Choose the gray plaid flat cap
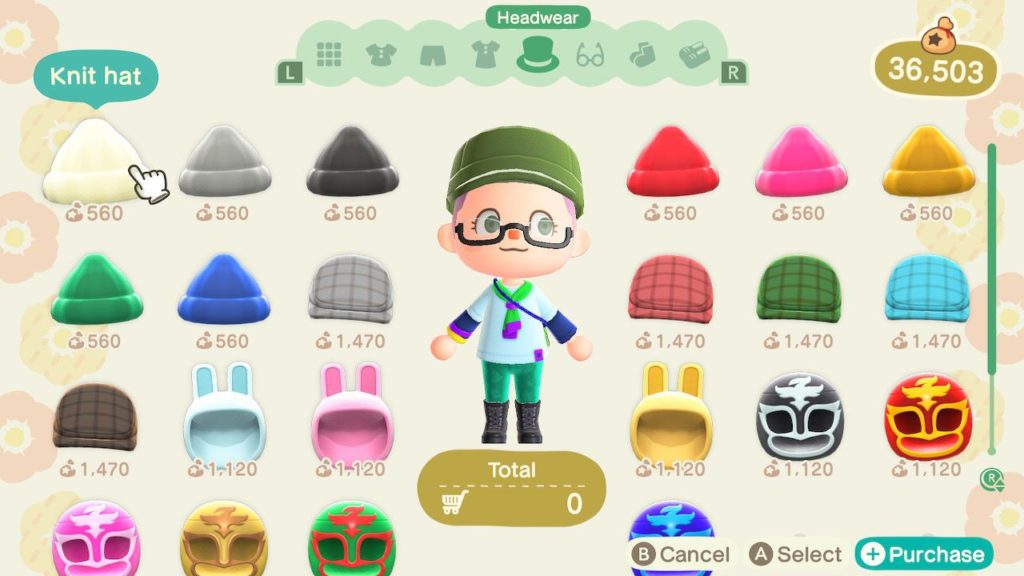This screenshot has height=576, width=1024. coord(352,290)
